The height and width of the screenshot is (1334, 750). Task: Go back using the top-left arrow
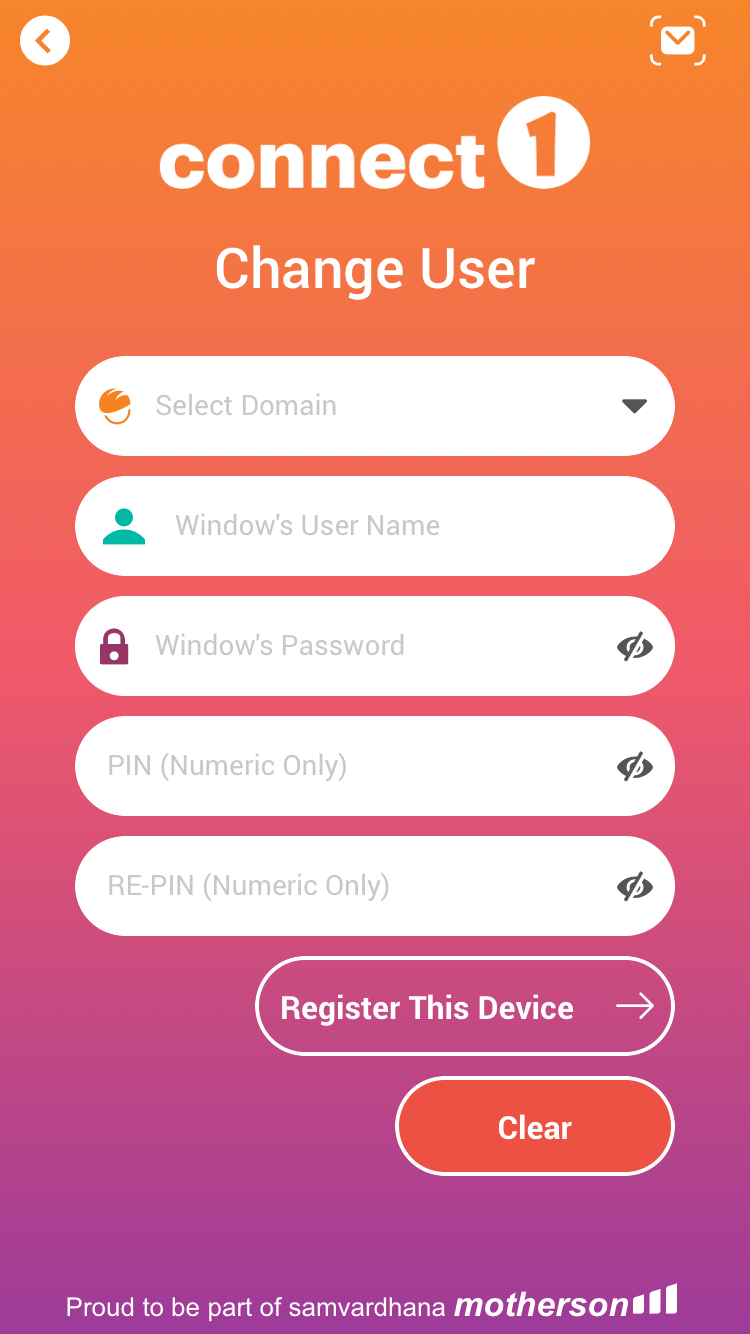coord(45,41)
